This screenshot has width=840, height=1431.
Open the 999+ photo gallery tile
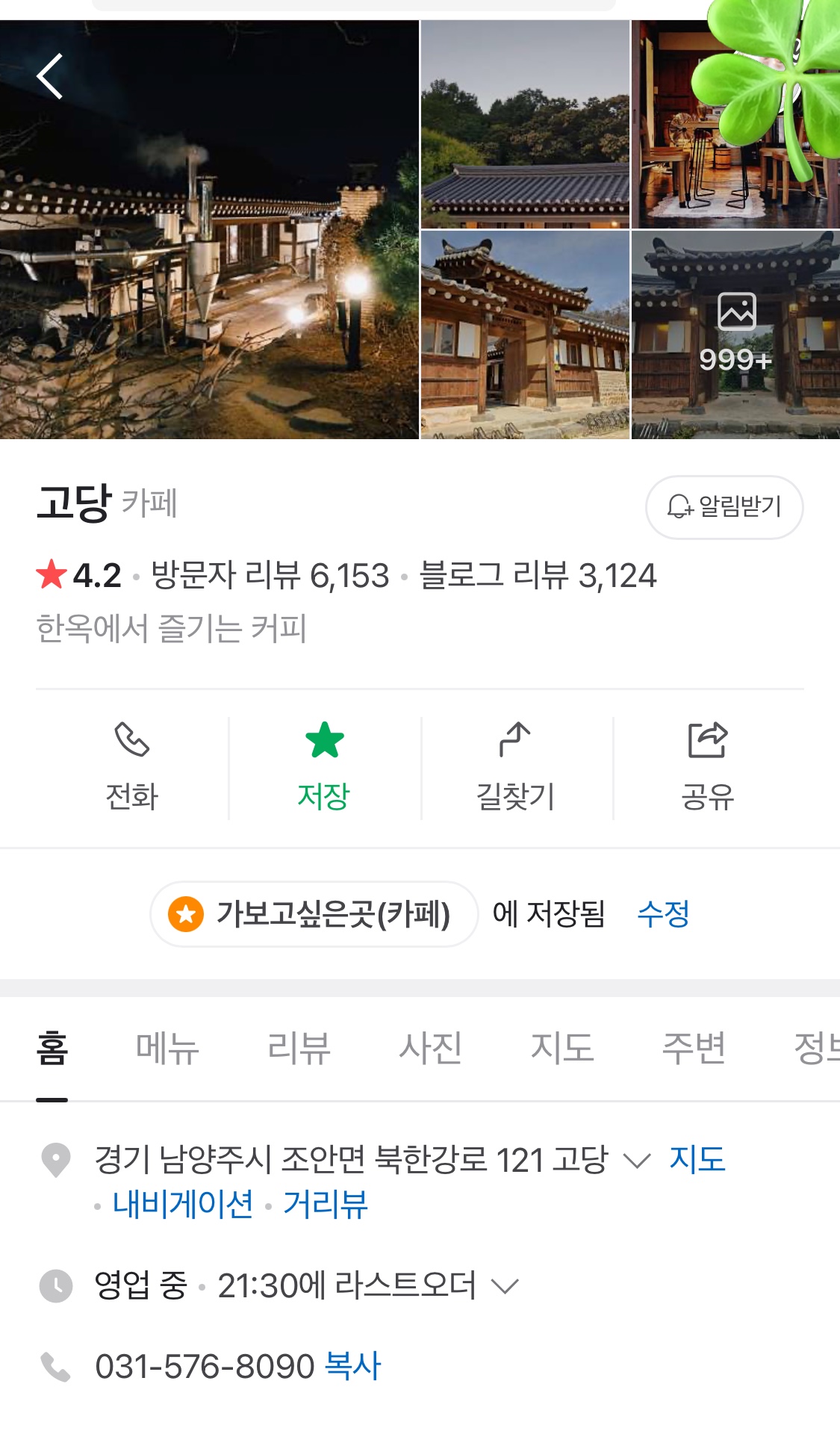[735, 335]
